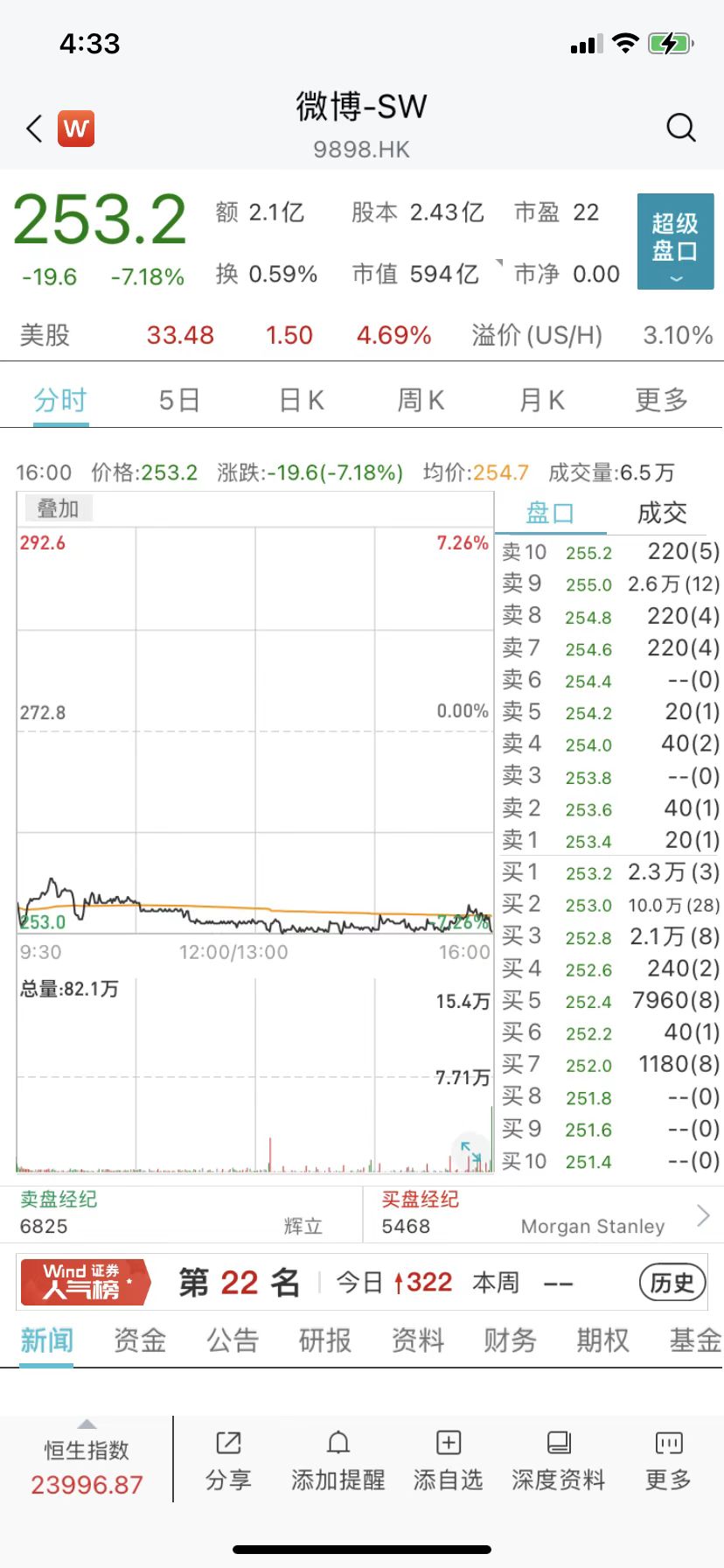
Task: Switch to the 日K chart tab
Action: tap(302, 400)
